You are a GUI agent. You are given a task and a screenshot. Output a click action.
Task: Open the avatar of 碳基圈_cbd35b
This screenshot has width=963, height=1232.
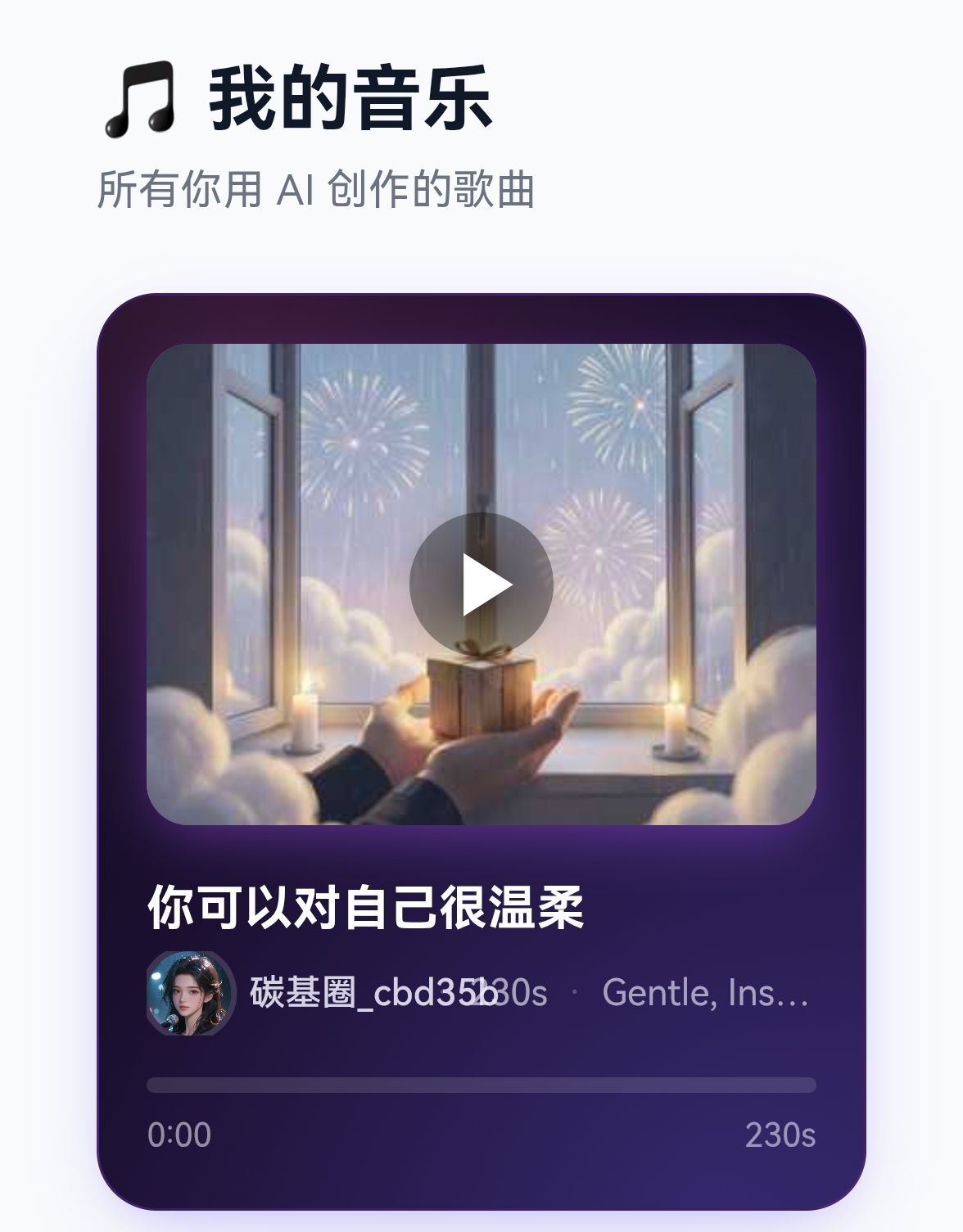click(190, 993)
